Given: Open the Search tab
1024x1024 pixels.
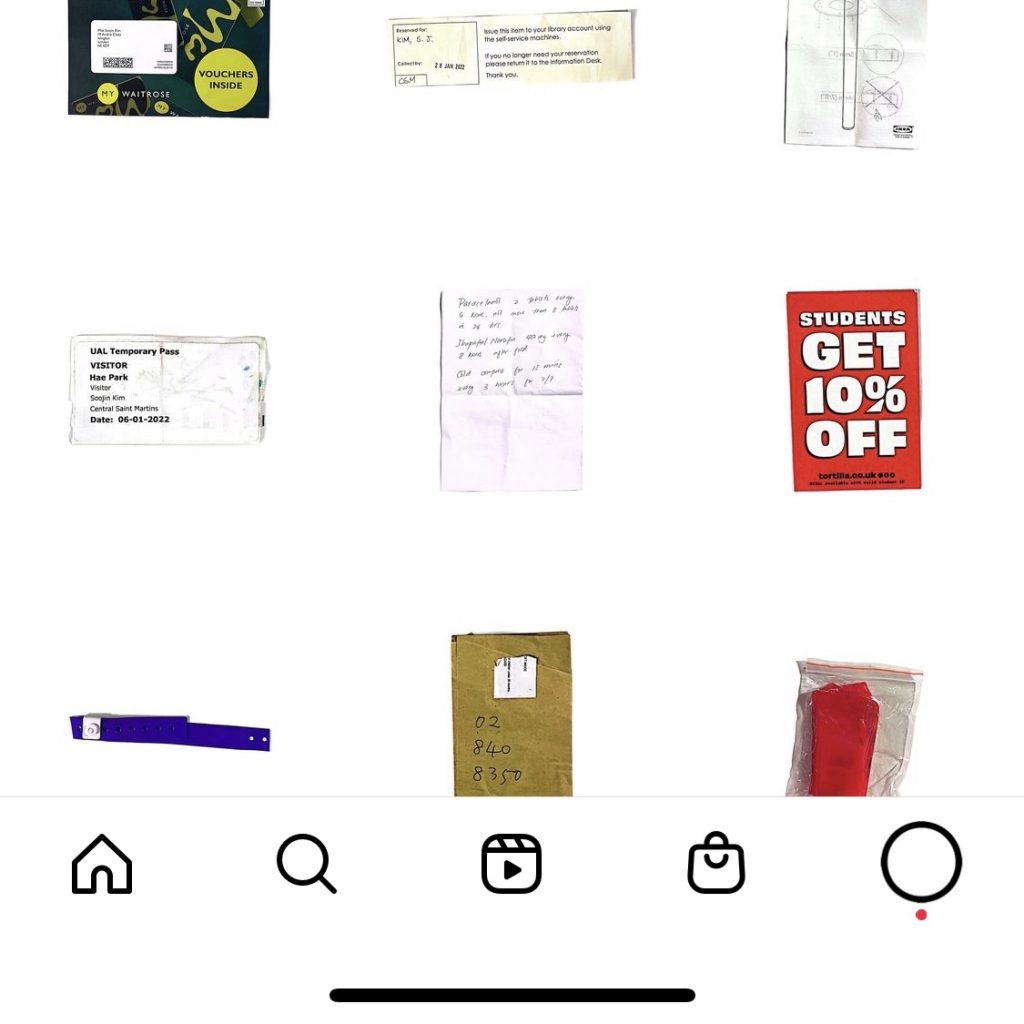Looking at the screenshot, I should [x=307, y=864].
